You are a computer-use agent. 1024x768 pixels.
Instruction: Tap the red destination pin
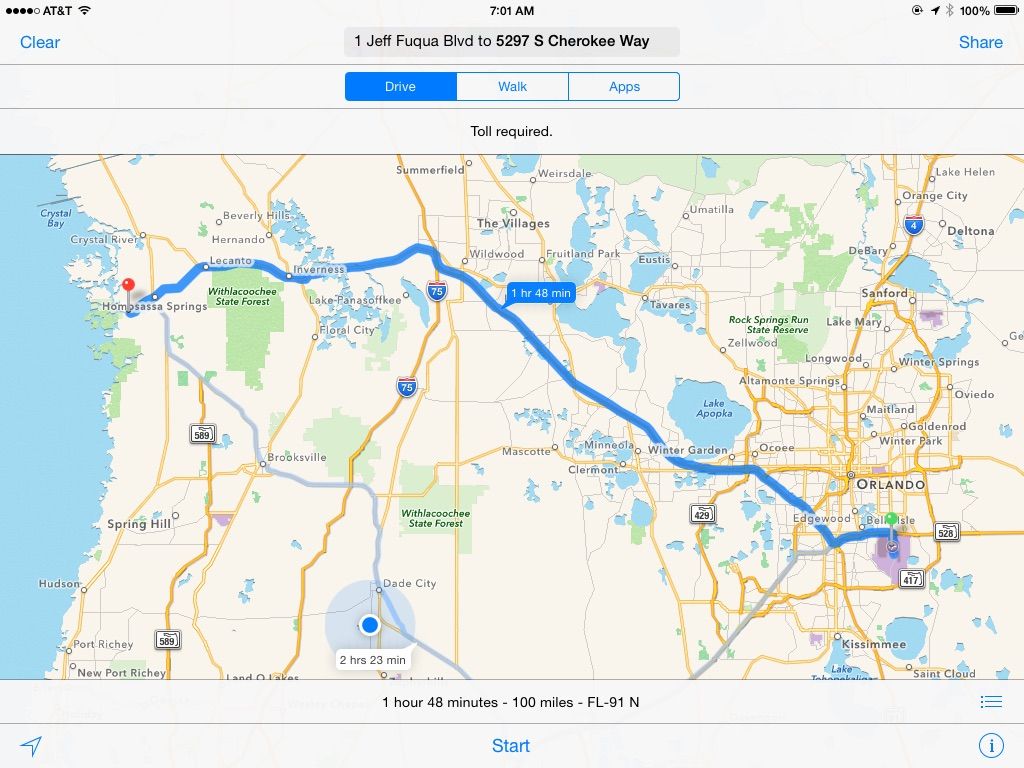coord(128,287)
